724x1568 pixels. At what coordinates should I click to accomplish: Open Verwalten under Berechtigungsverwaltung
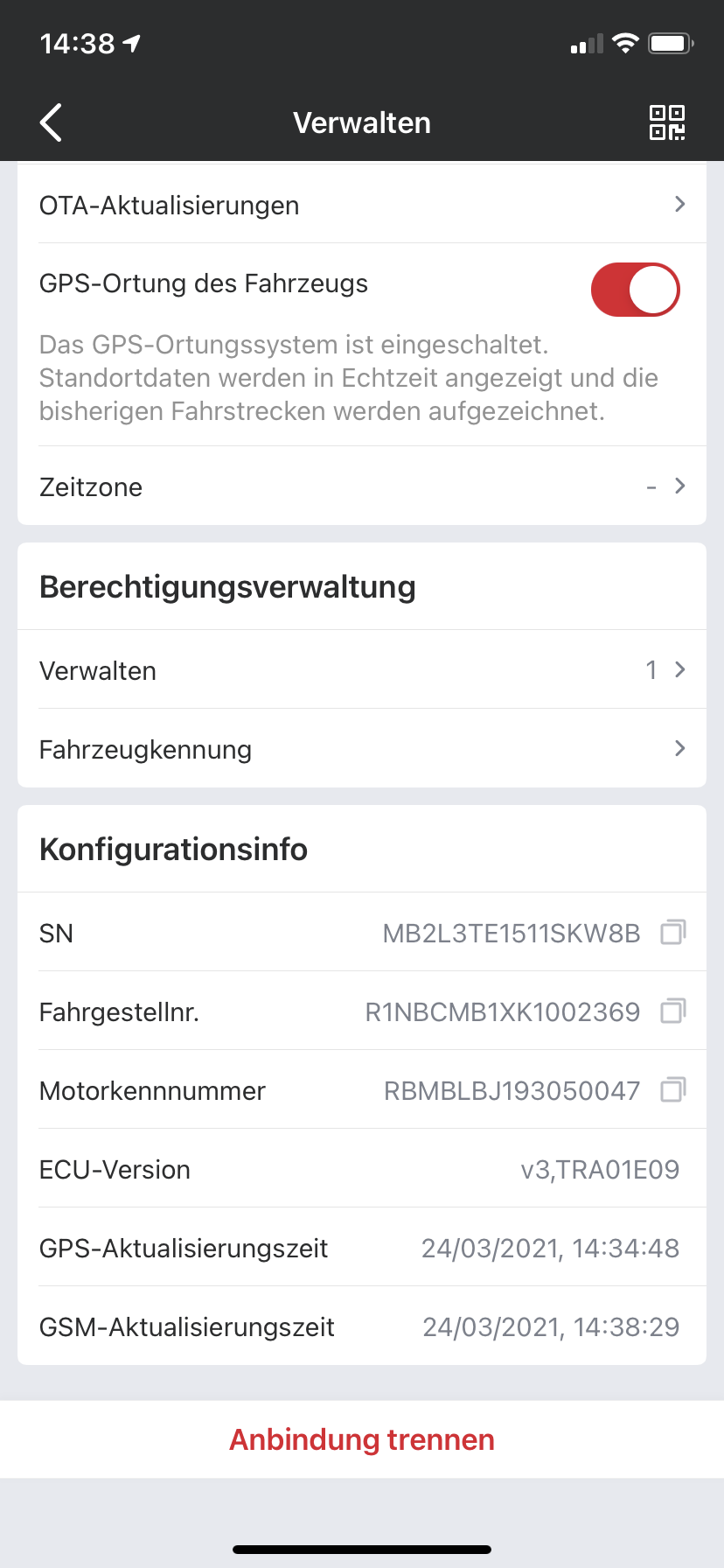coord(362,670)
